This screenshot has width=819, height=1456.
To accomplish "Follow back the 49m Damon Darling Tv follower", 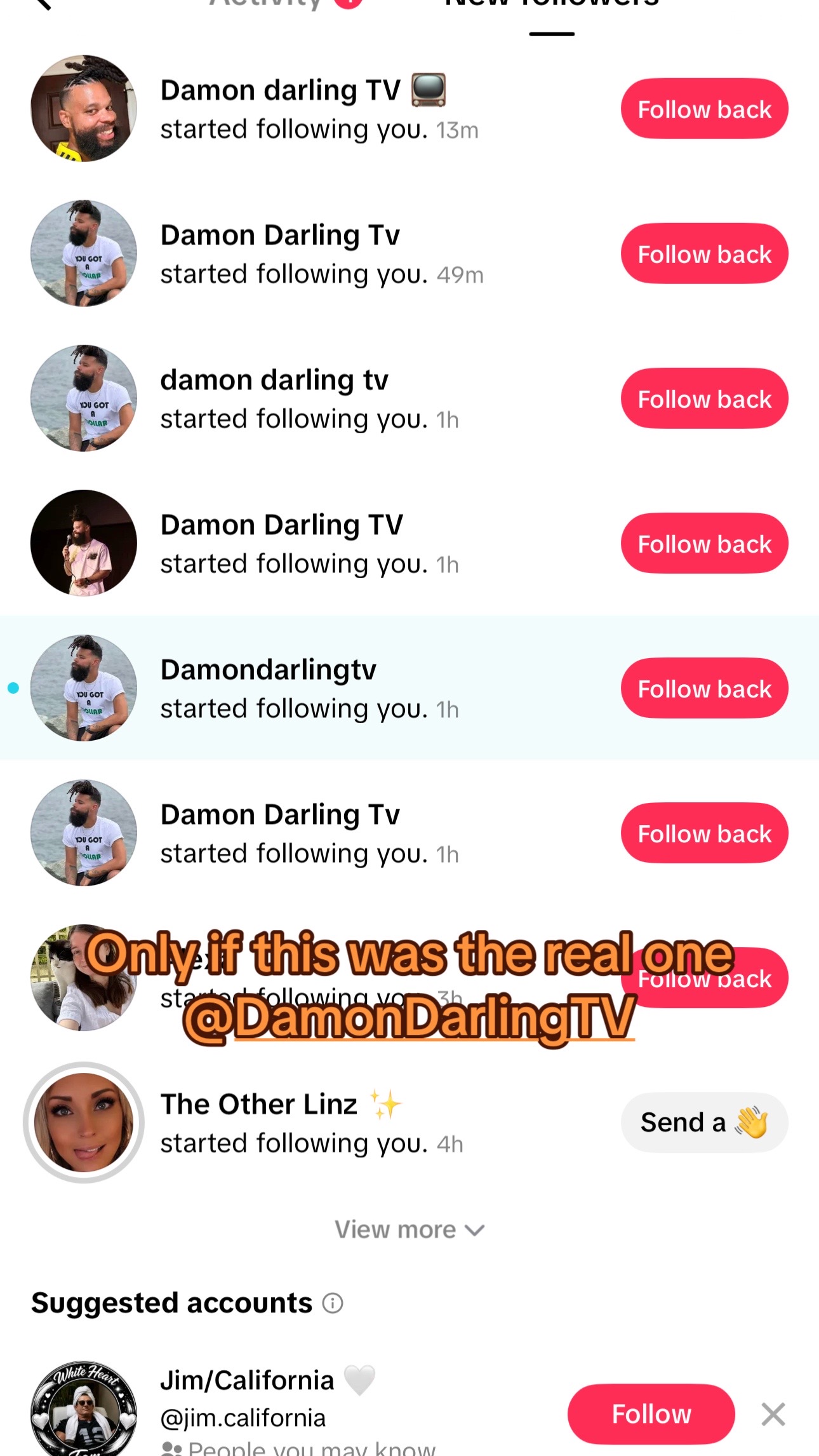I will click(x=704, y=253).
